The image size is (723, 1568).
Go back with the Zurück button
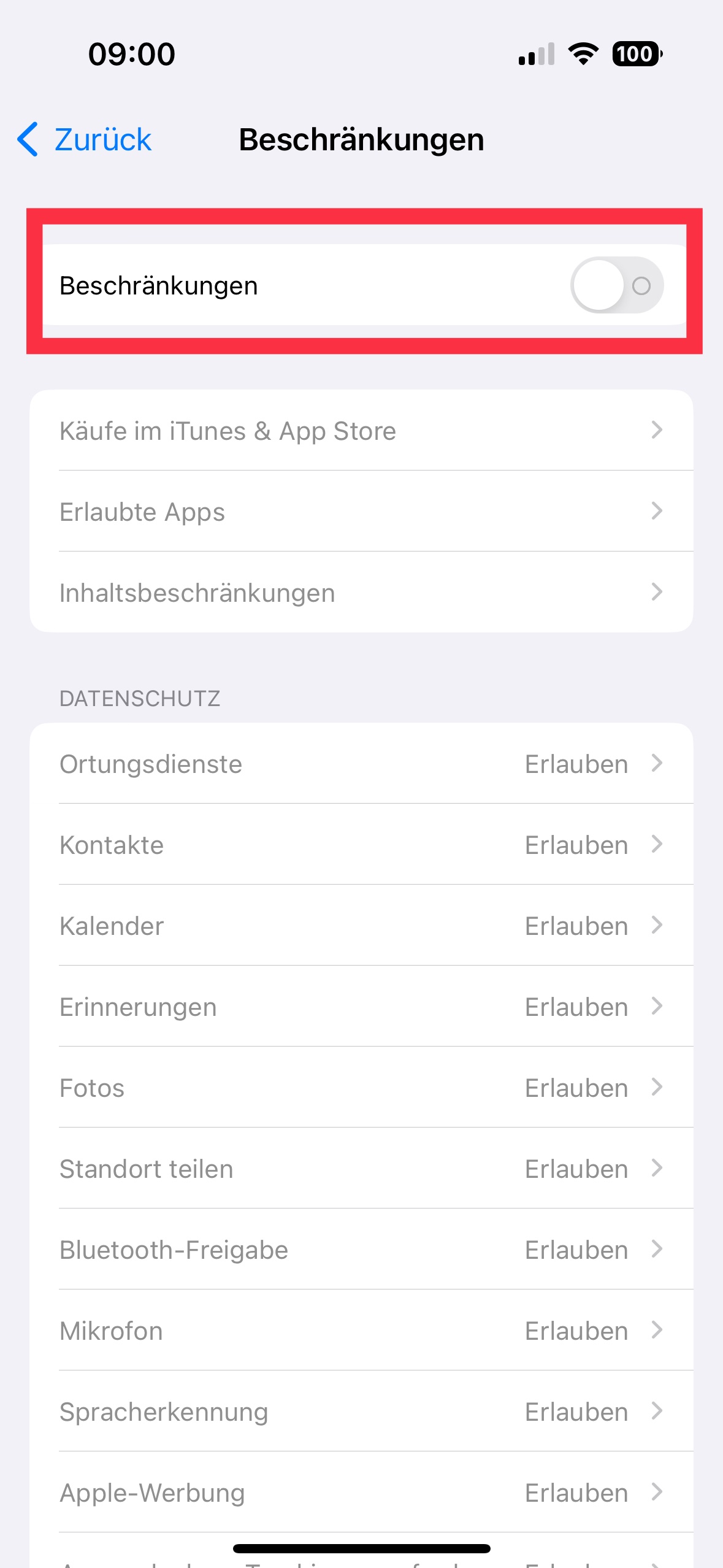pyautogui.click(x=86, y=140)
